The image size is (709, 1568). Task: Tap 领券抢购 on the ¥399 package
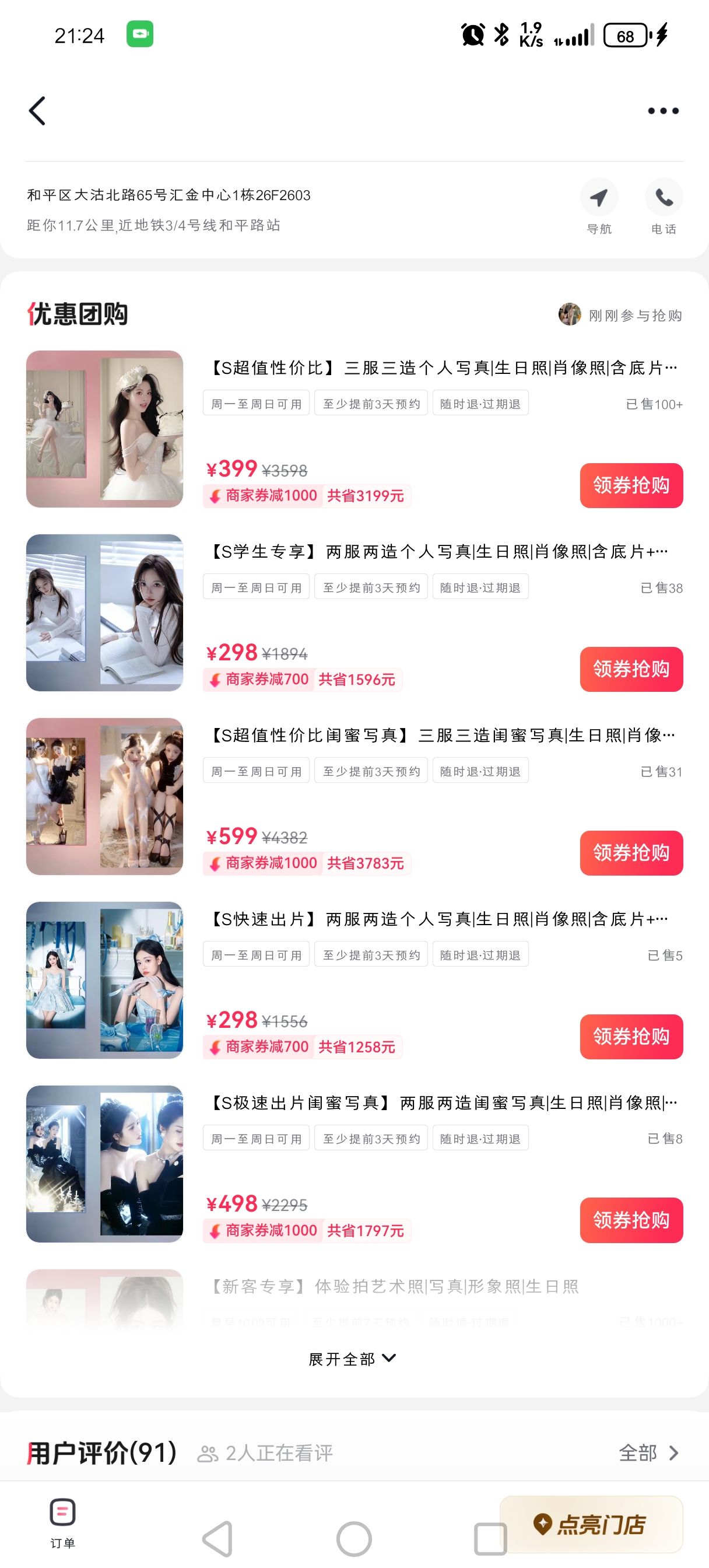pyautogui.click(x=630, y=485)
